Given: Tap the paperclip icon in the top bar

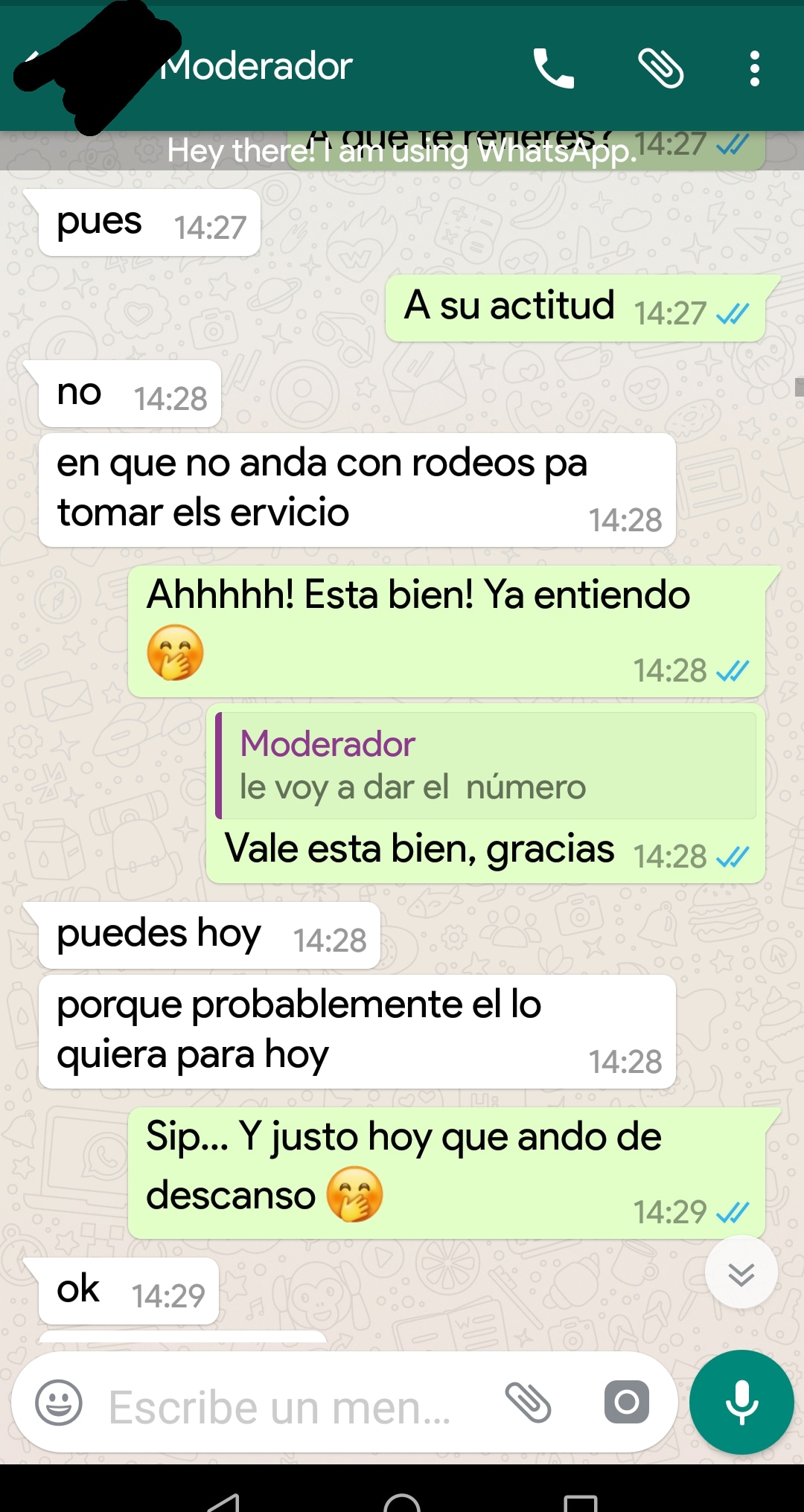Looking at the screenshot, I should [x=660, y=68].
